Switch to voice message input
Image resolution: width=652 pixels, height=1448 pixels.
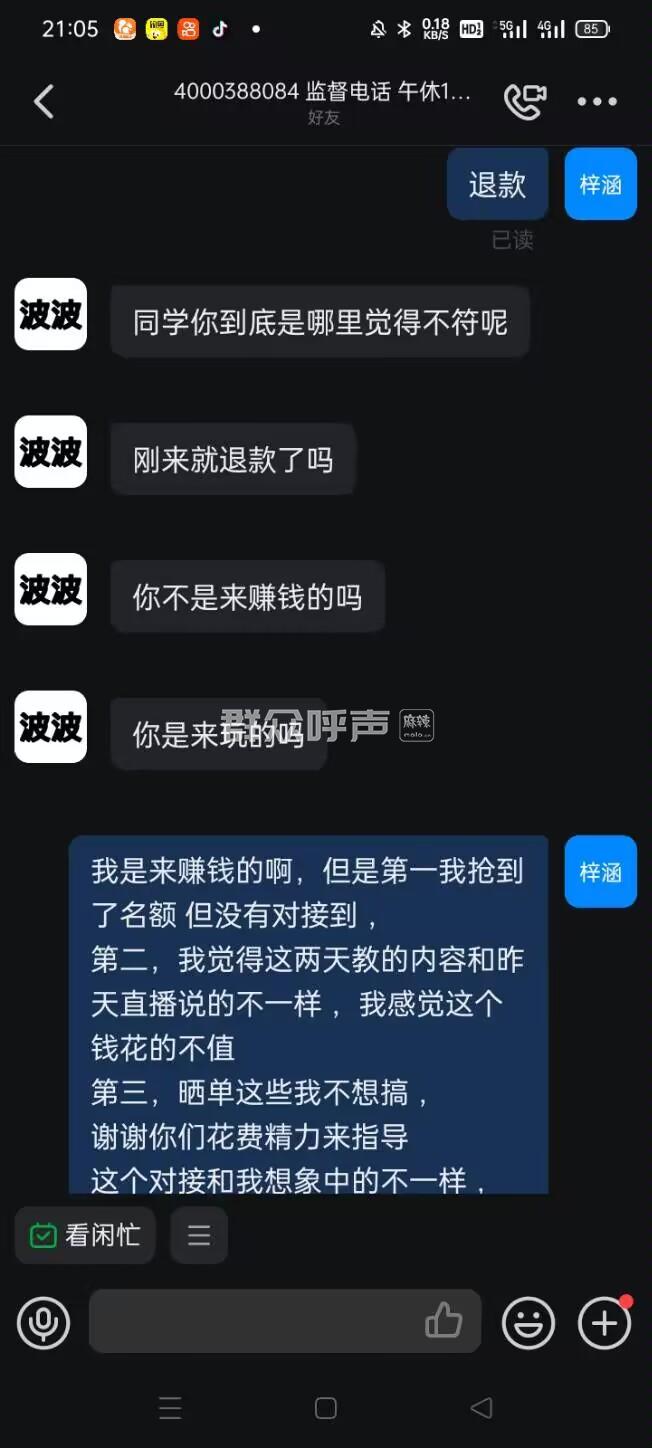[44, 1323]
